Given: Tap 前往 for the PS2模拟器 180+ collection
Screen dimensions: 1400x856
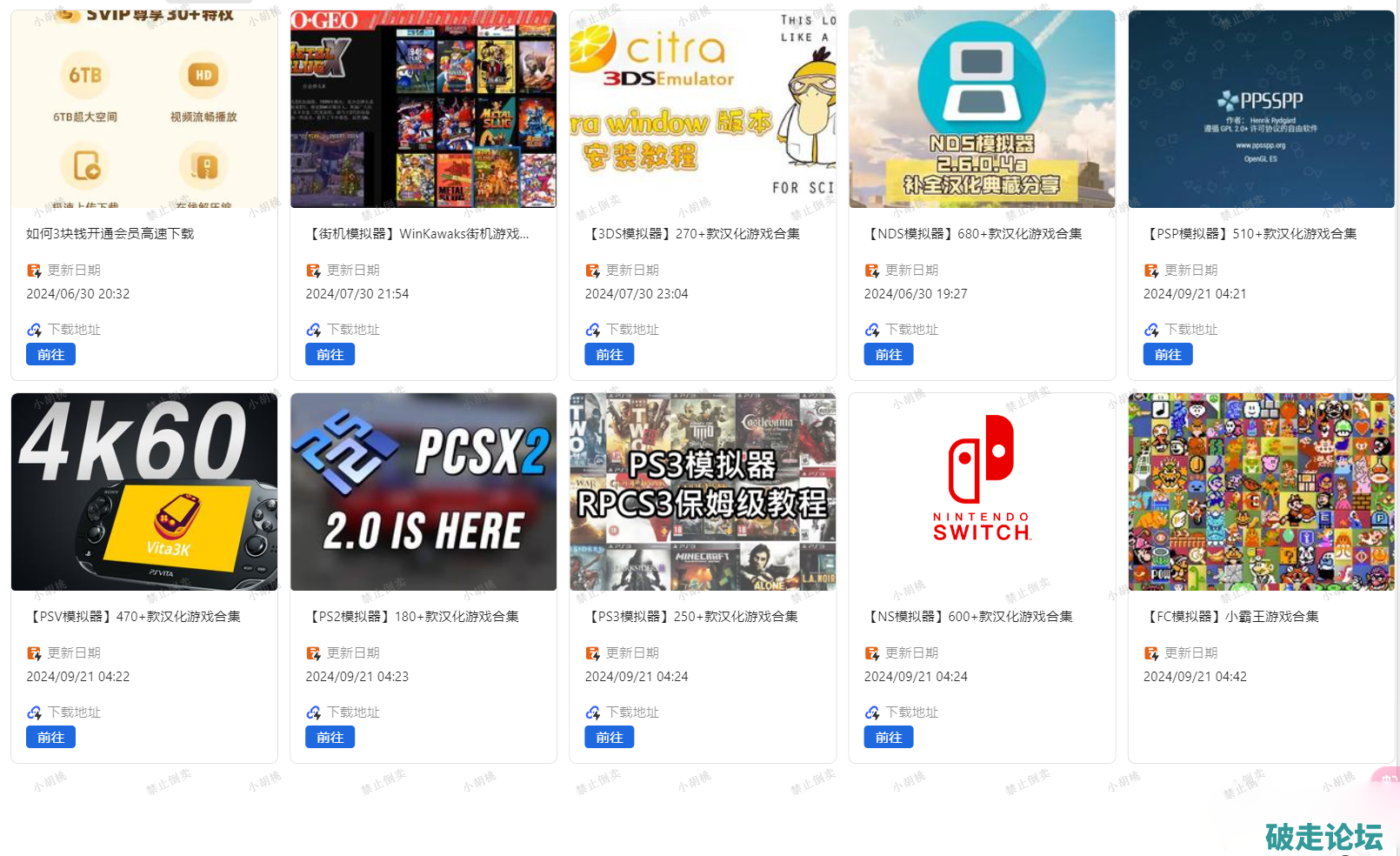Looking at the screenshot, I should (330, 737).
